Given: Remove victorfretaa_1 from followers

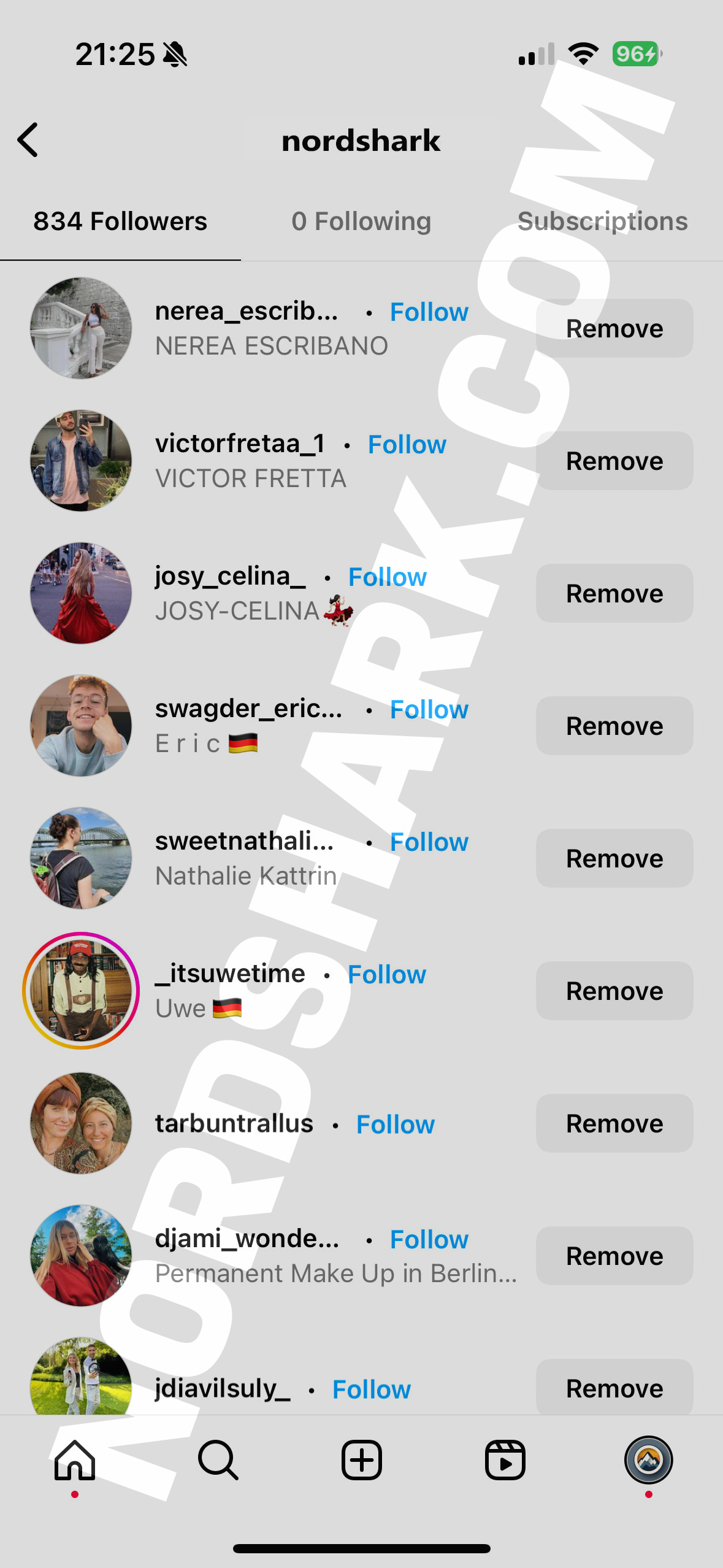Looking at the screenshot, I should pos(614,461).
